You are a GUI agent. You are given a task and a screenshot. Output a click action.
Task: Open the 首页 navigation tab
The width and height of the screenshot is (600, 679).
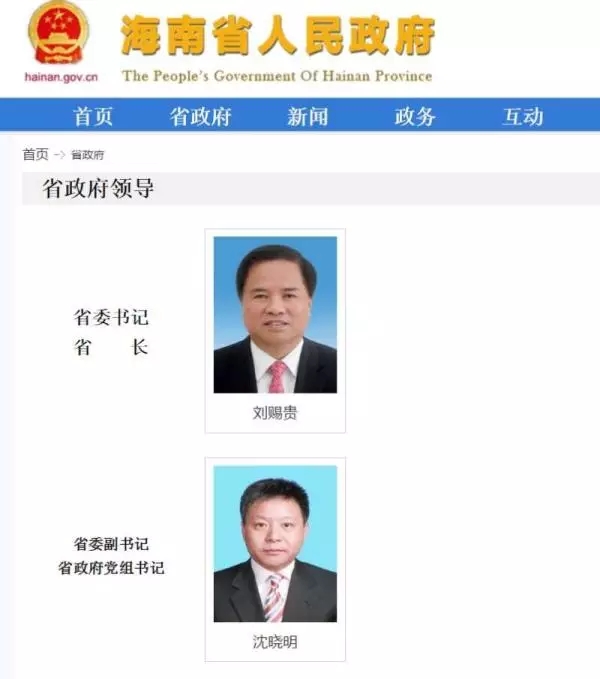click(x=93, y=116)
